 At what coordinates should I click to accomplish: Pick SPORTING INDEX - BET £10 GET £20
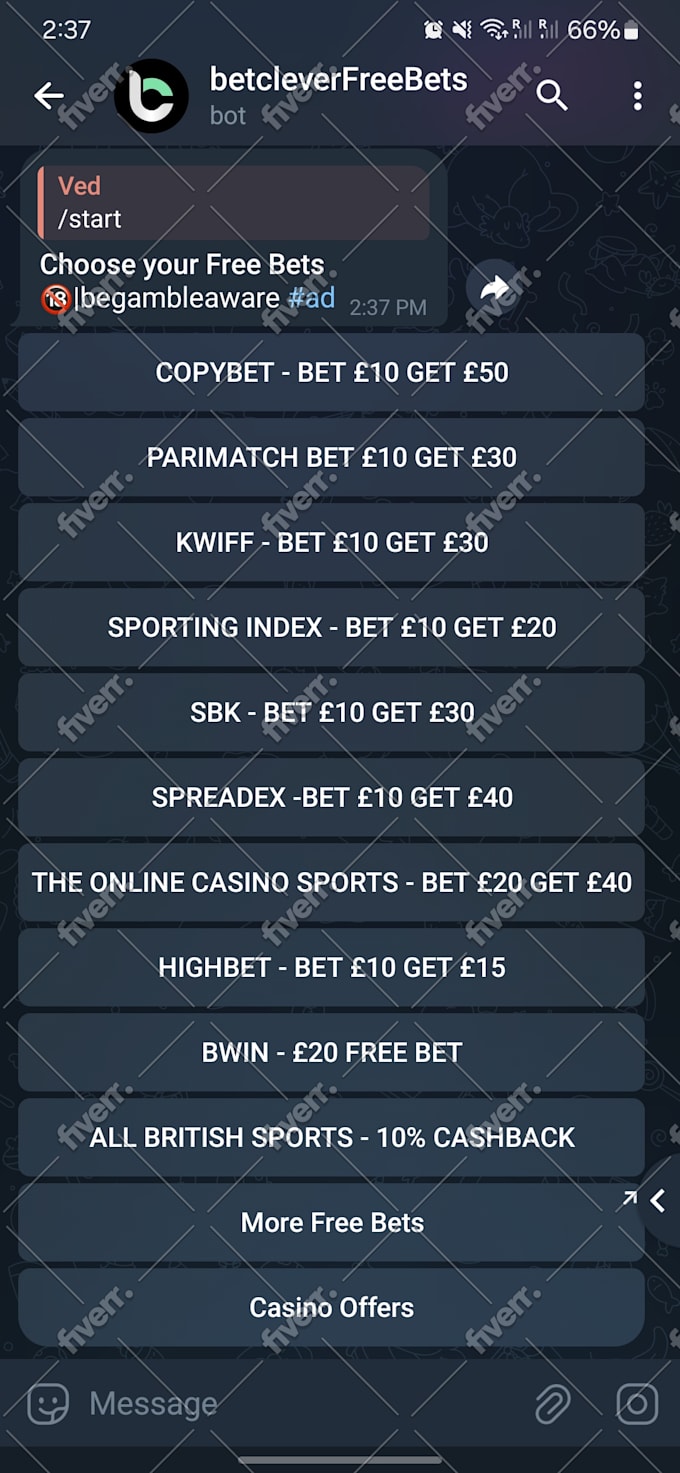[x=331, y=627]
